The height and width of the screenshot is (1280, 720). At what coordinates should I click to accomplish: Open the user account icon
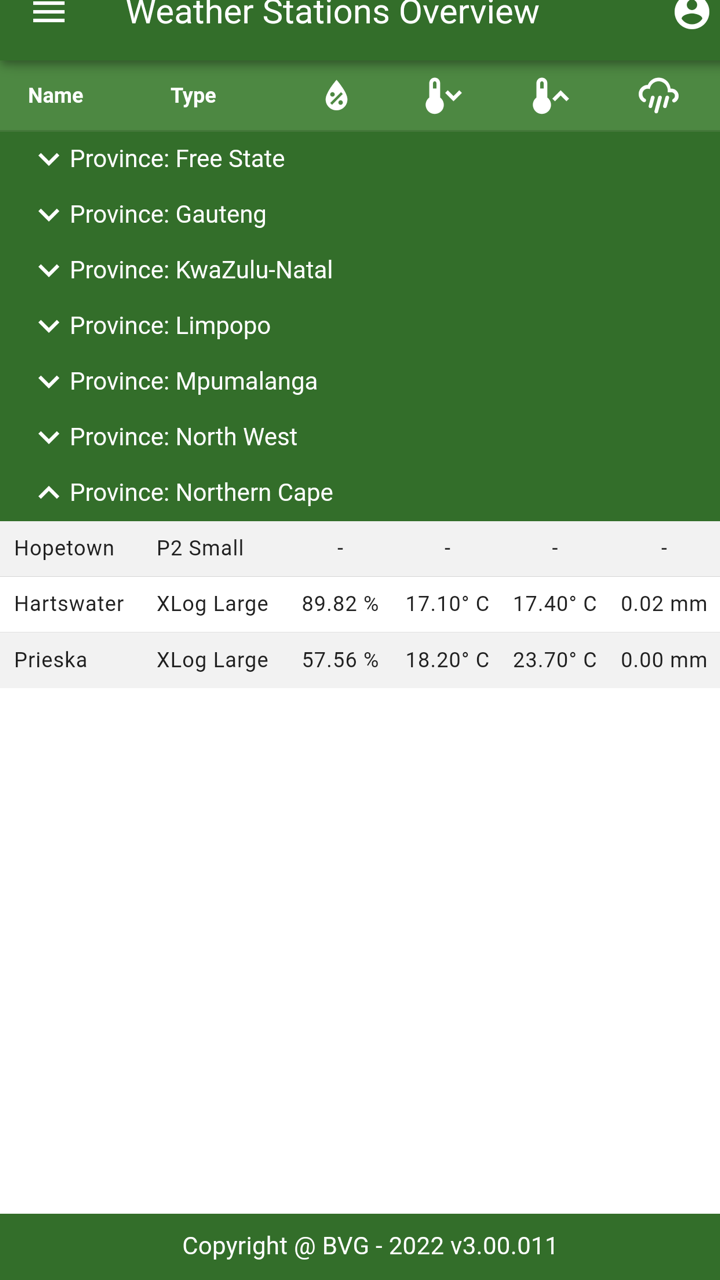pyautogui.click(x=691, y=13)
